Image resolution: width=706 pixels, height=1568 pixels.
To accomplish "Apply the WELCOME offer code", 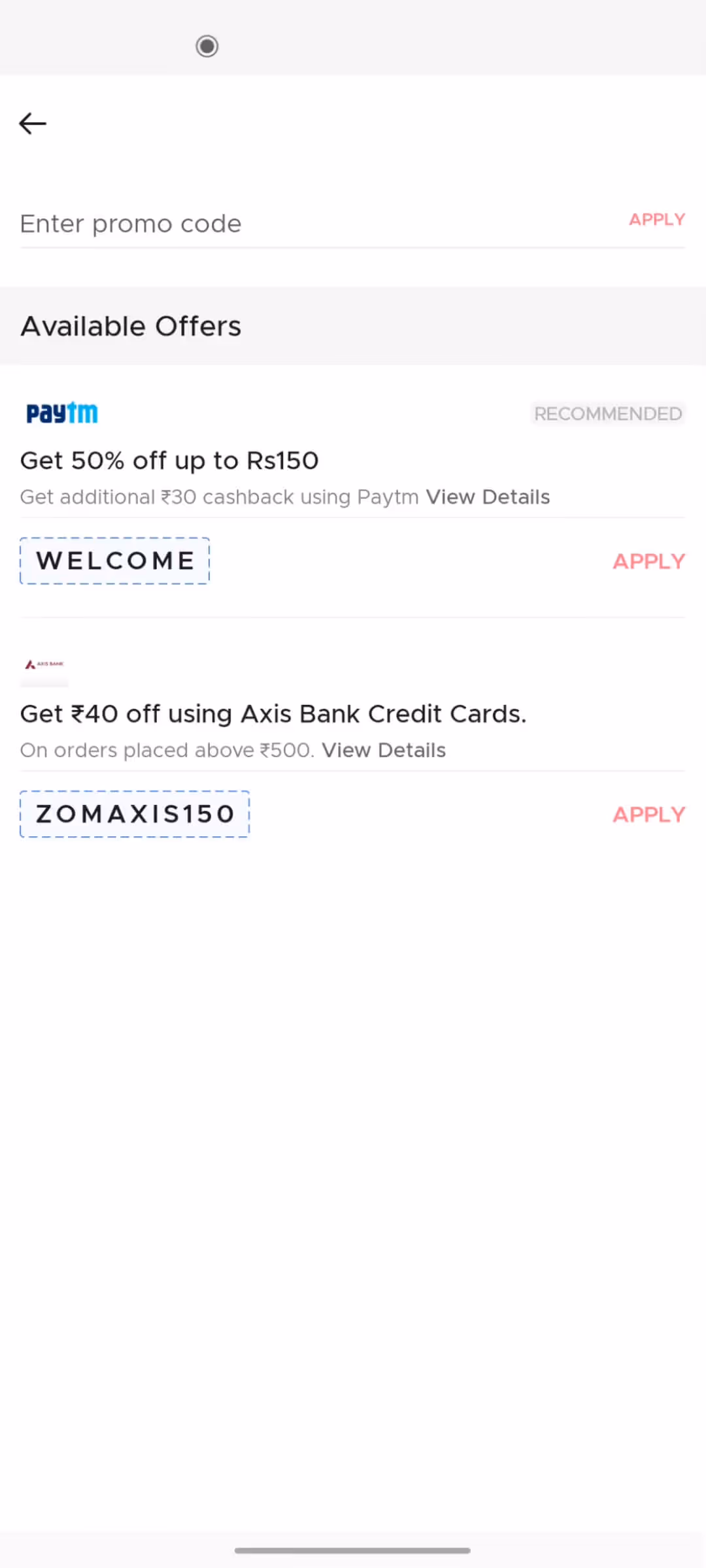I will point(648,561).
